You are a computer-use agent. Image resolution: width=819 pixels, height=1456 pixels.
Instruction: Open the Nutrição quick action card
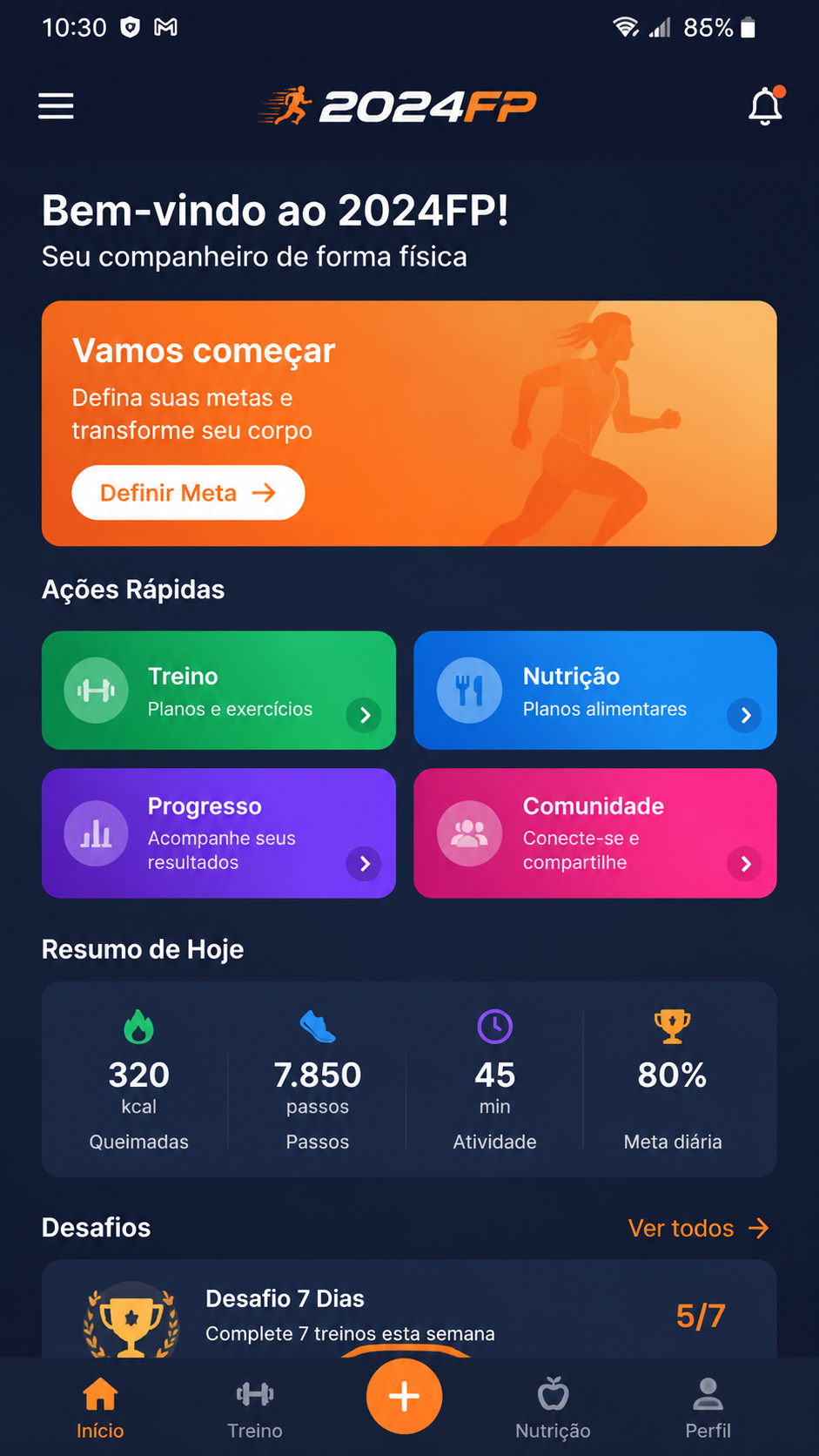click(595, 691)
